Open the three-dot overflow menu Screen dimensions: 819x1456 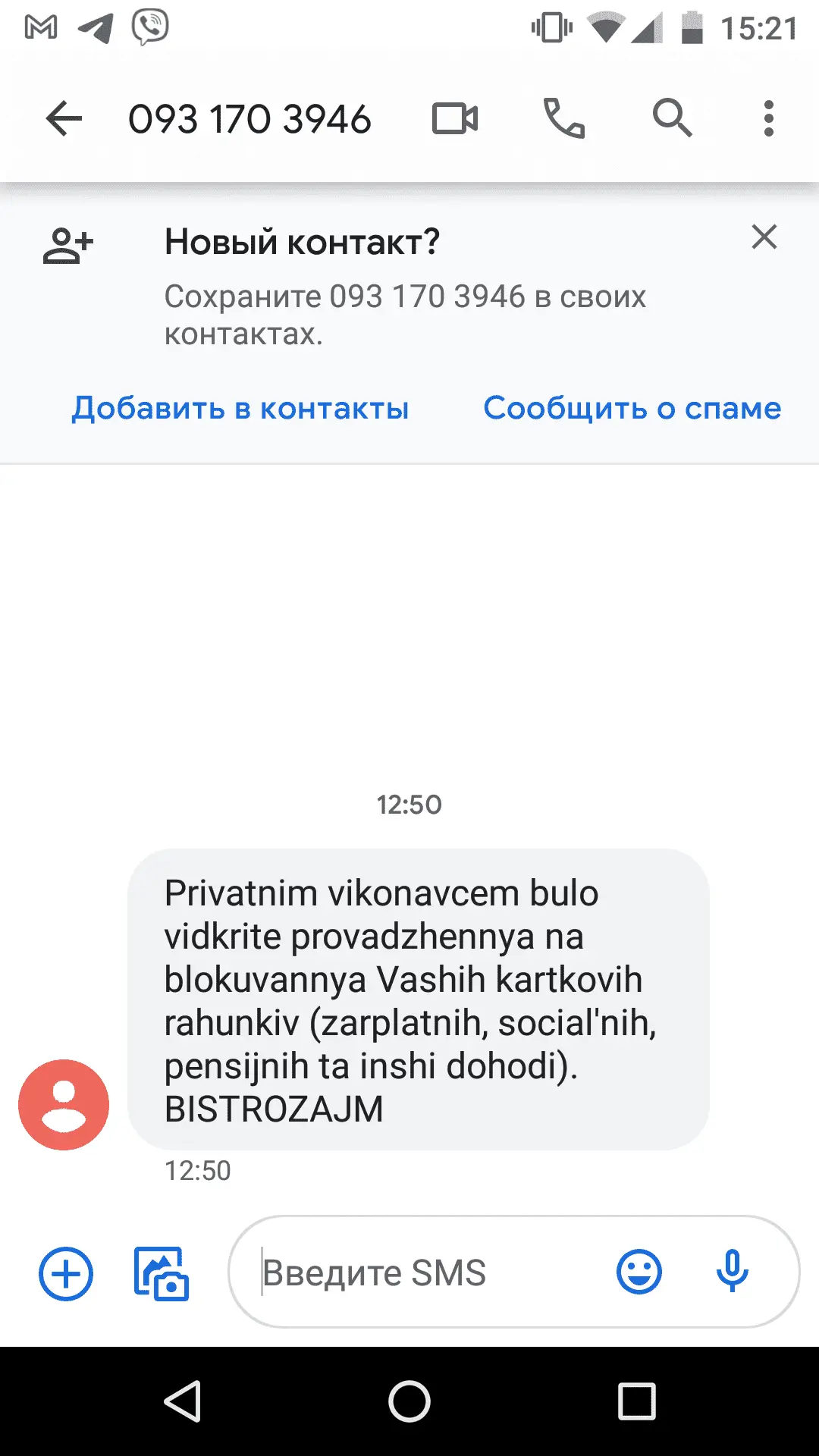(x=768, y=119)
